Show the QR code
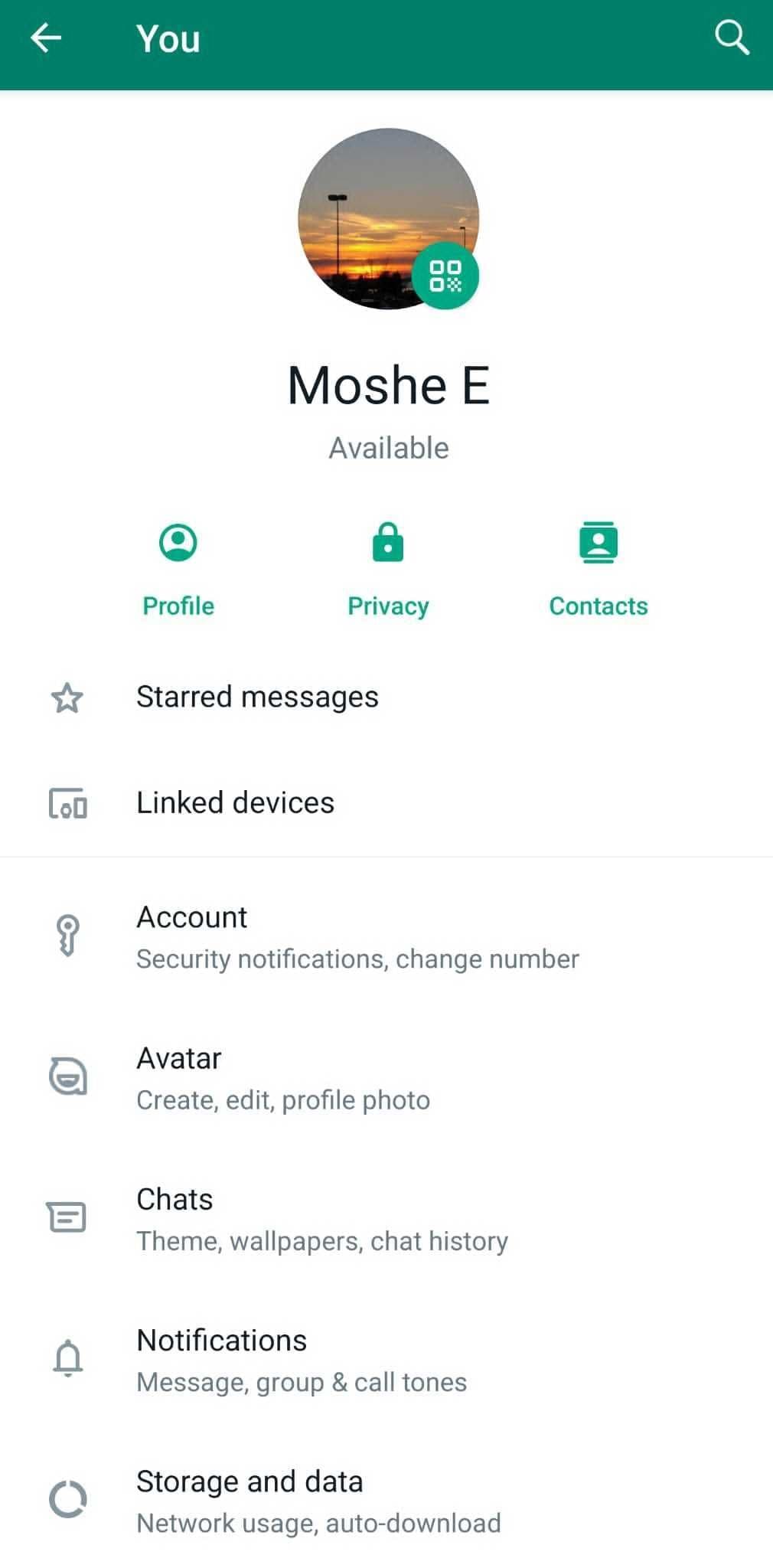Viewport: 773px width, 1568px height. pos(445,276)
